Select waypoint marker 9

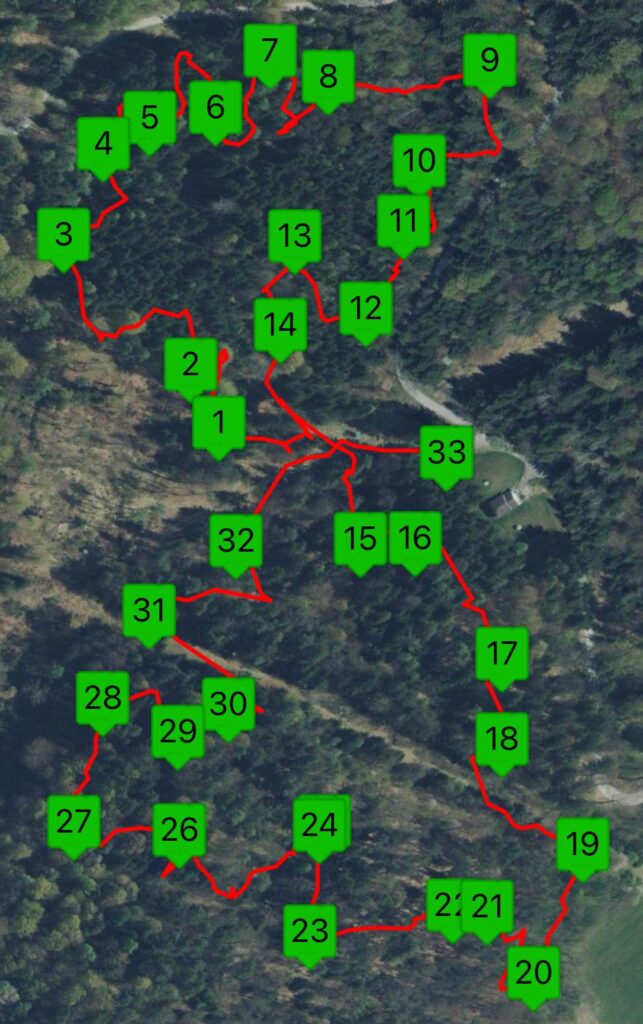[489, 61]
